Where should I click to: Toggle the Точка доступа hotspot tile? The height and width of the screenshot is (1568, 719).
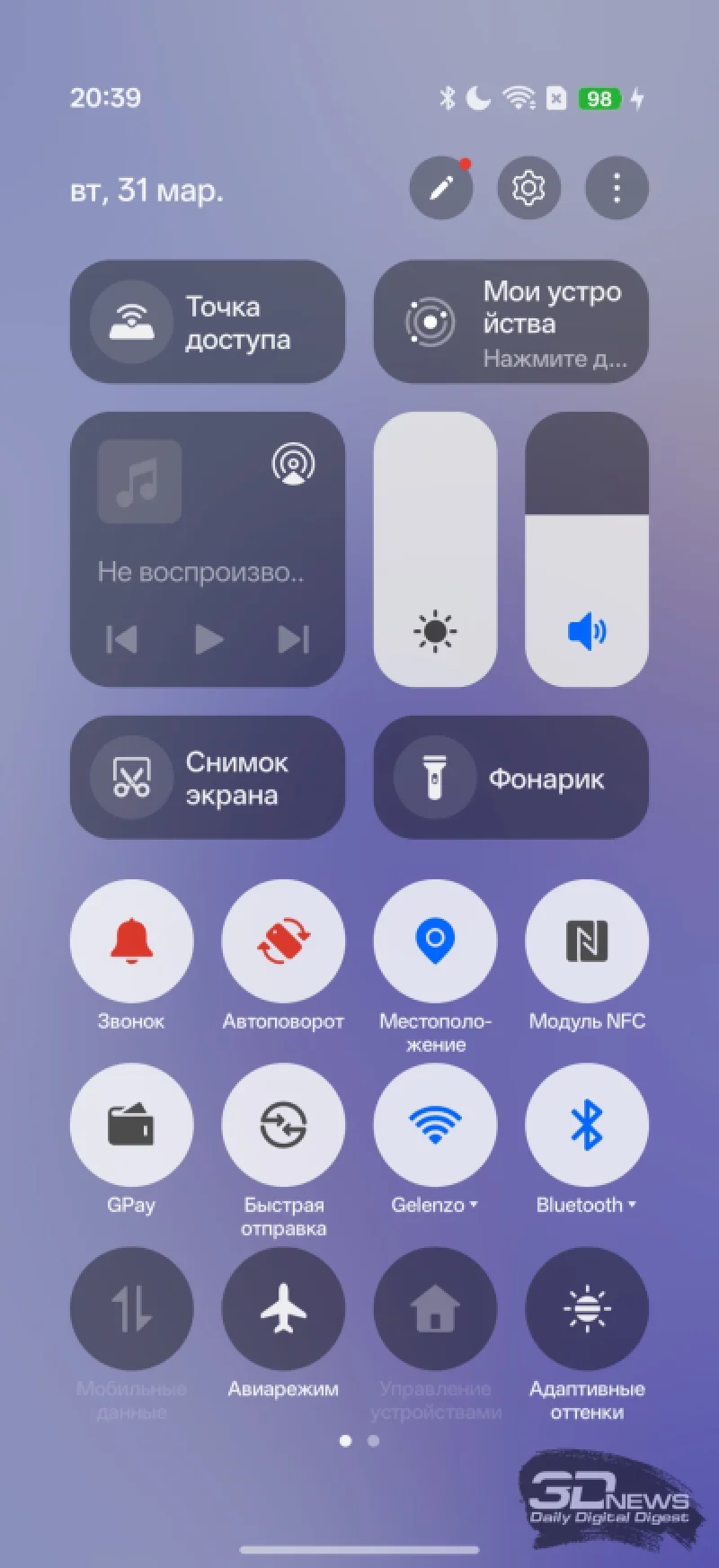pyautogui.click(x=132, y=323)
